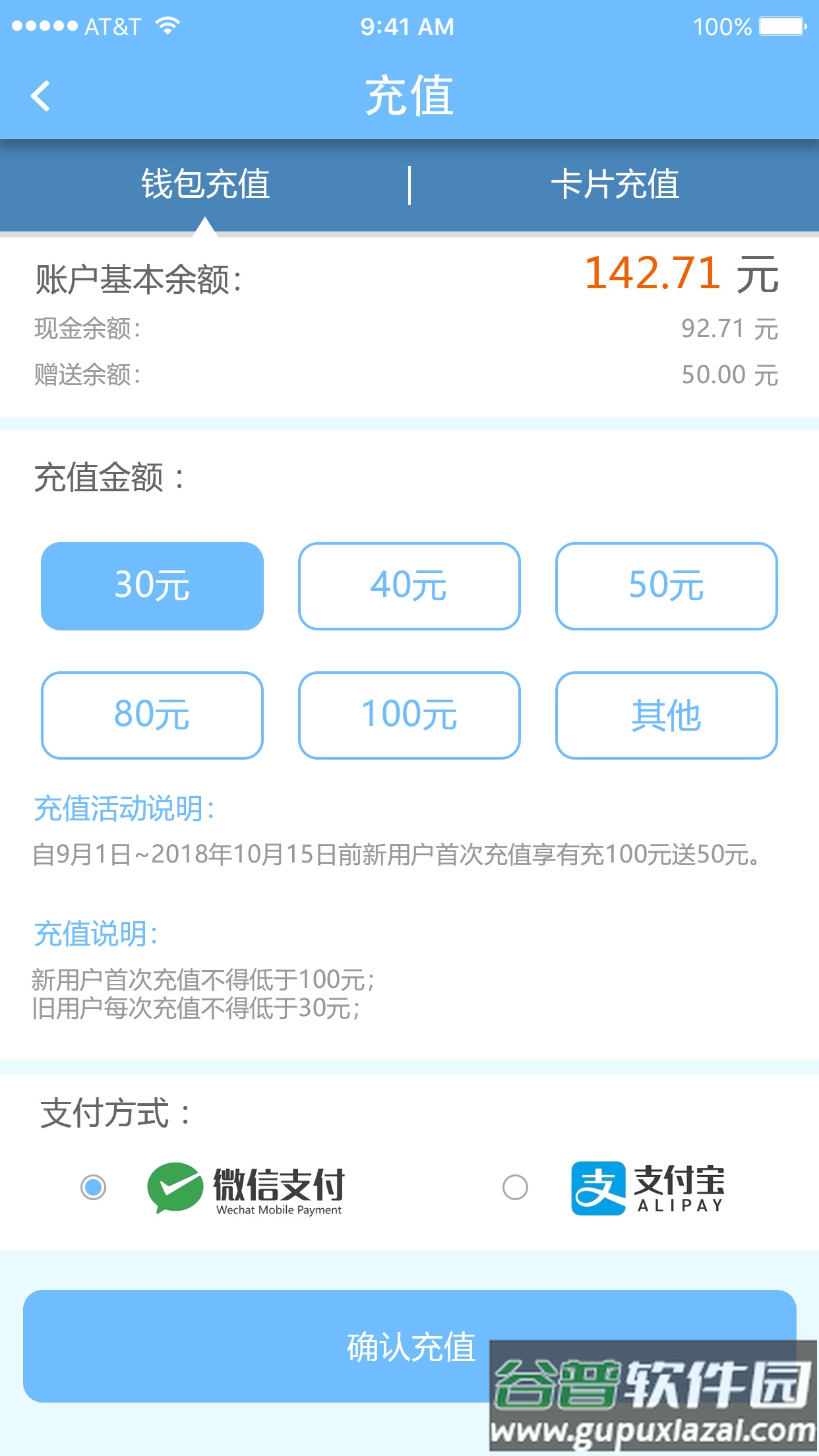Switch to the 卡片充值 tab

tap(617, 185)
